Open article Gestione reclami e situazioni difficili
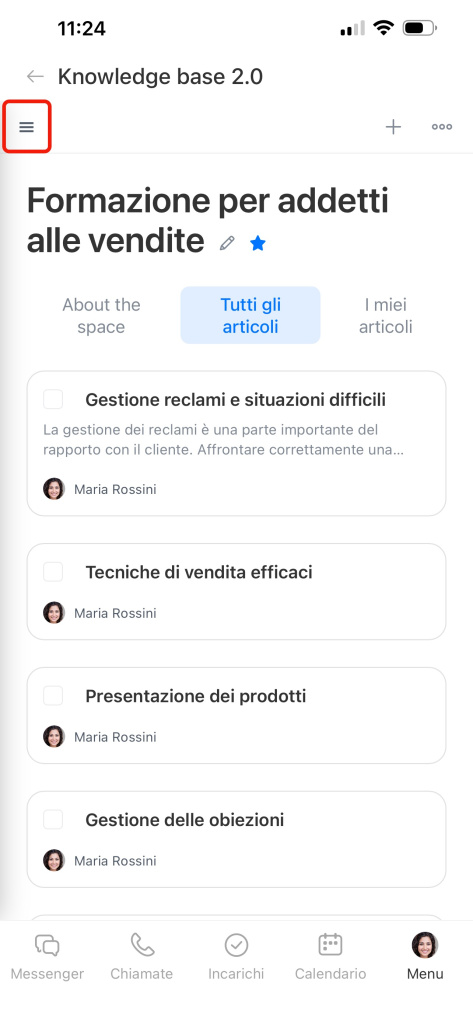The image size is (473, 1024). (x=236, y=400)
